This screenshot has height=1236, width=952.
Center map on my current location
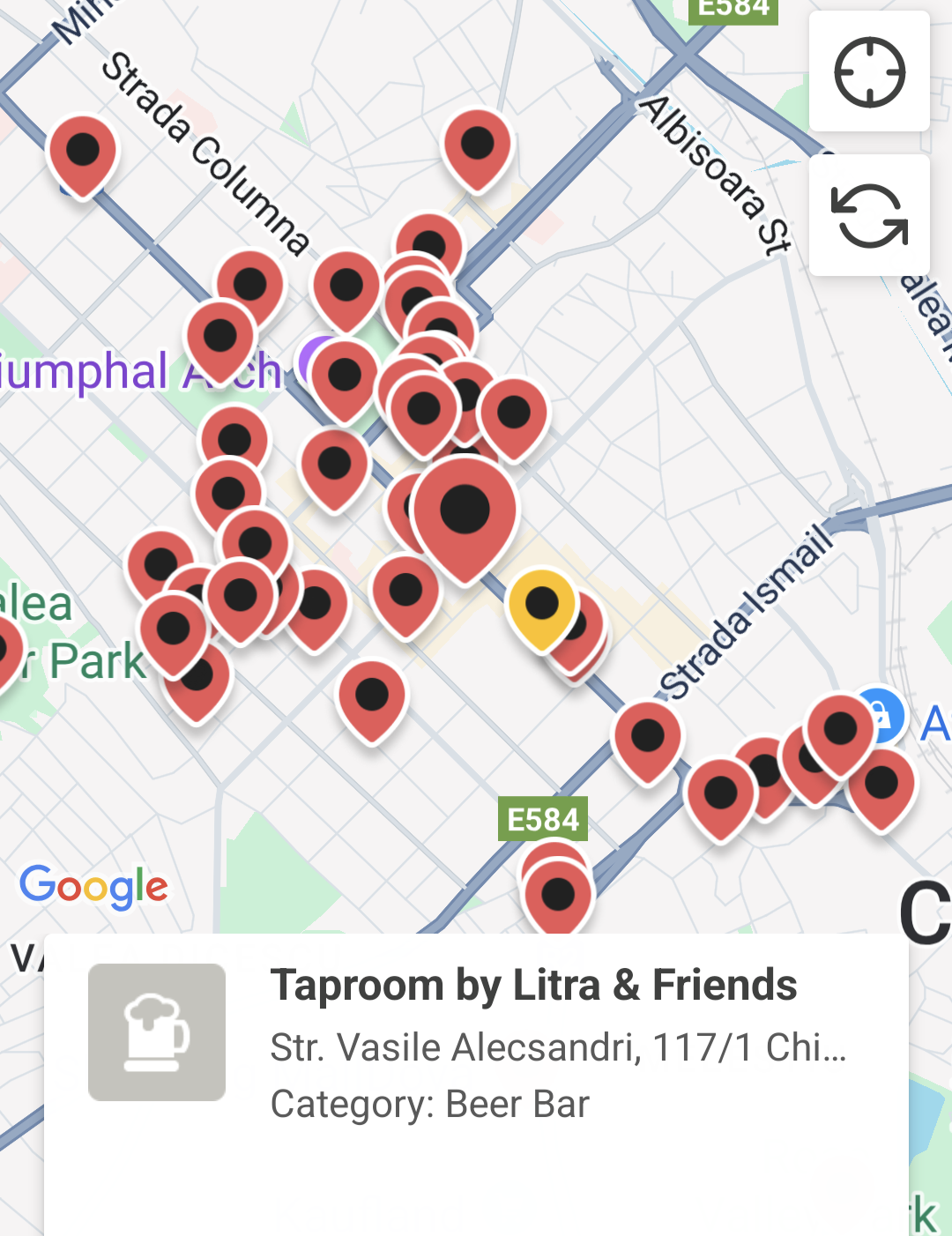869,72
